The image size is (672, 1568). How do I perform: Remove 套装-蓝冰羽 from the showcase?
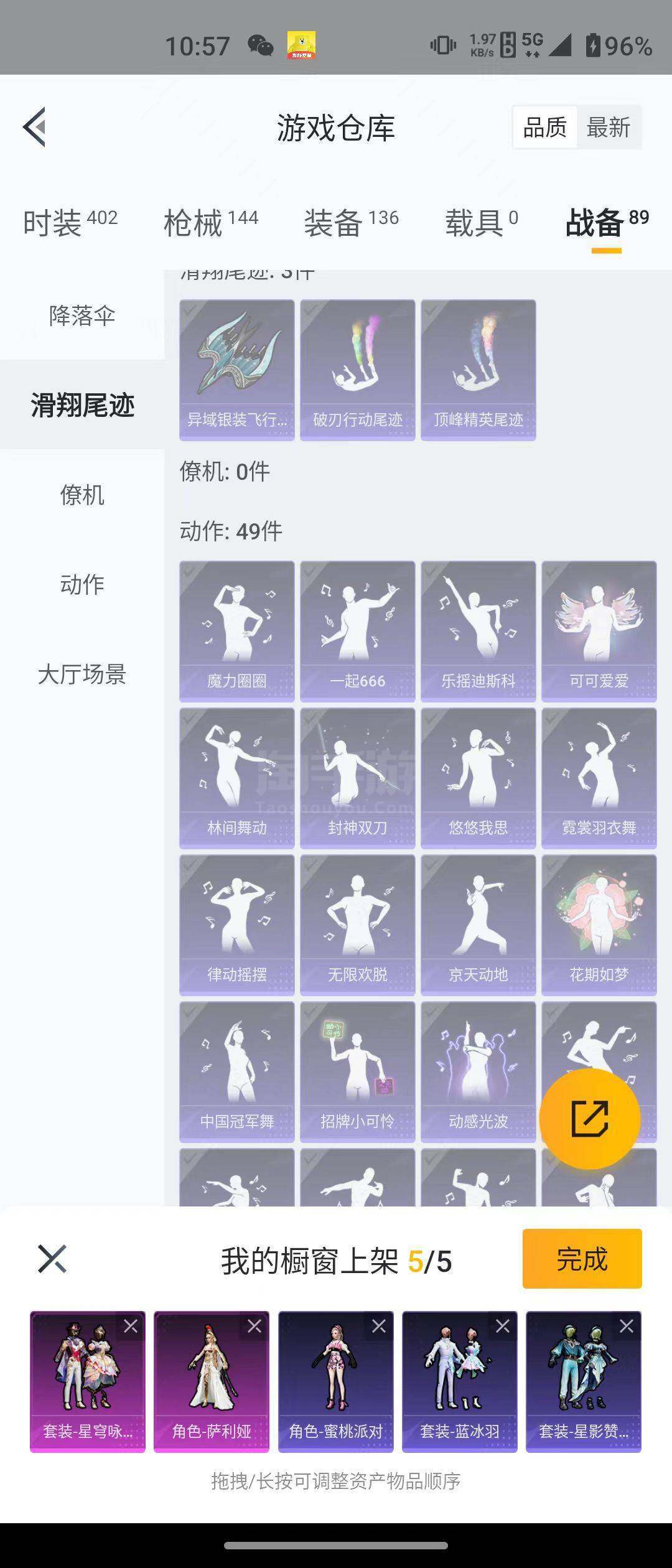[502, 1326]
